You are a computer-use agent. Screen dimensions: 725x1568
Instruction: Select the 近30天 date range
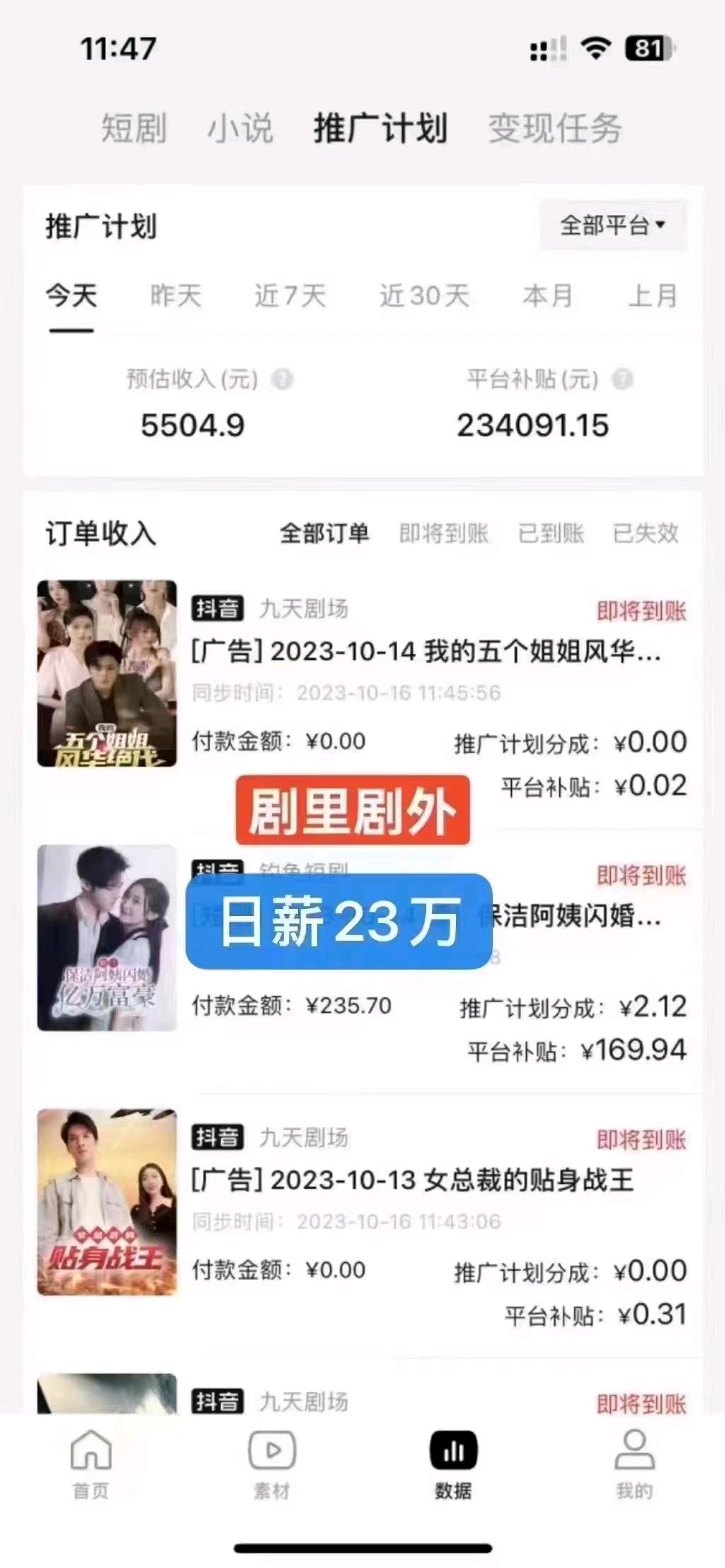pyautogui.click(x=424, y=296)
